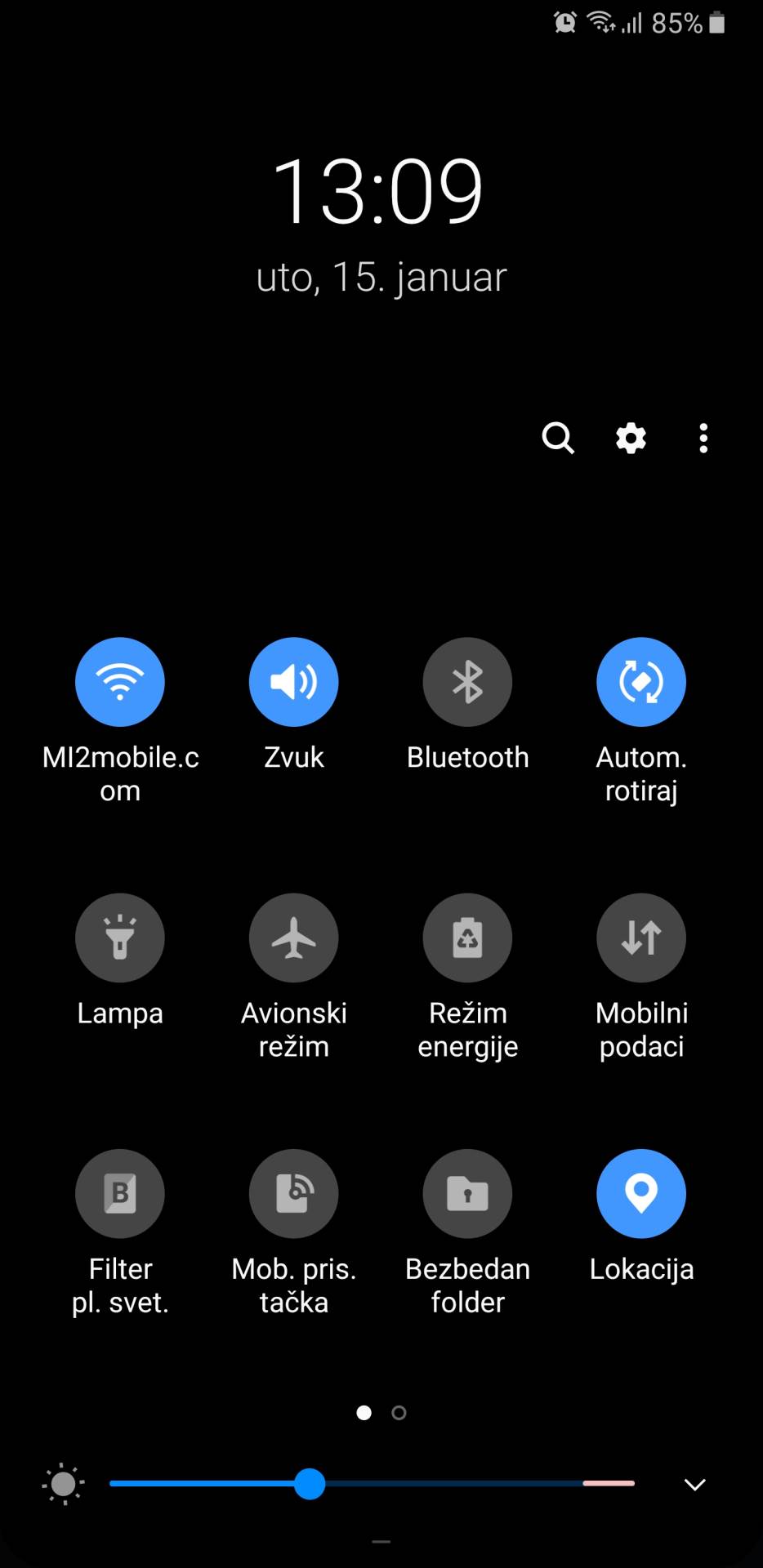Turn on the Lampa flashlight
The width and height of the screenshot is (763, 1568).
coord(120,938)
